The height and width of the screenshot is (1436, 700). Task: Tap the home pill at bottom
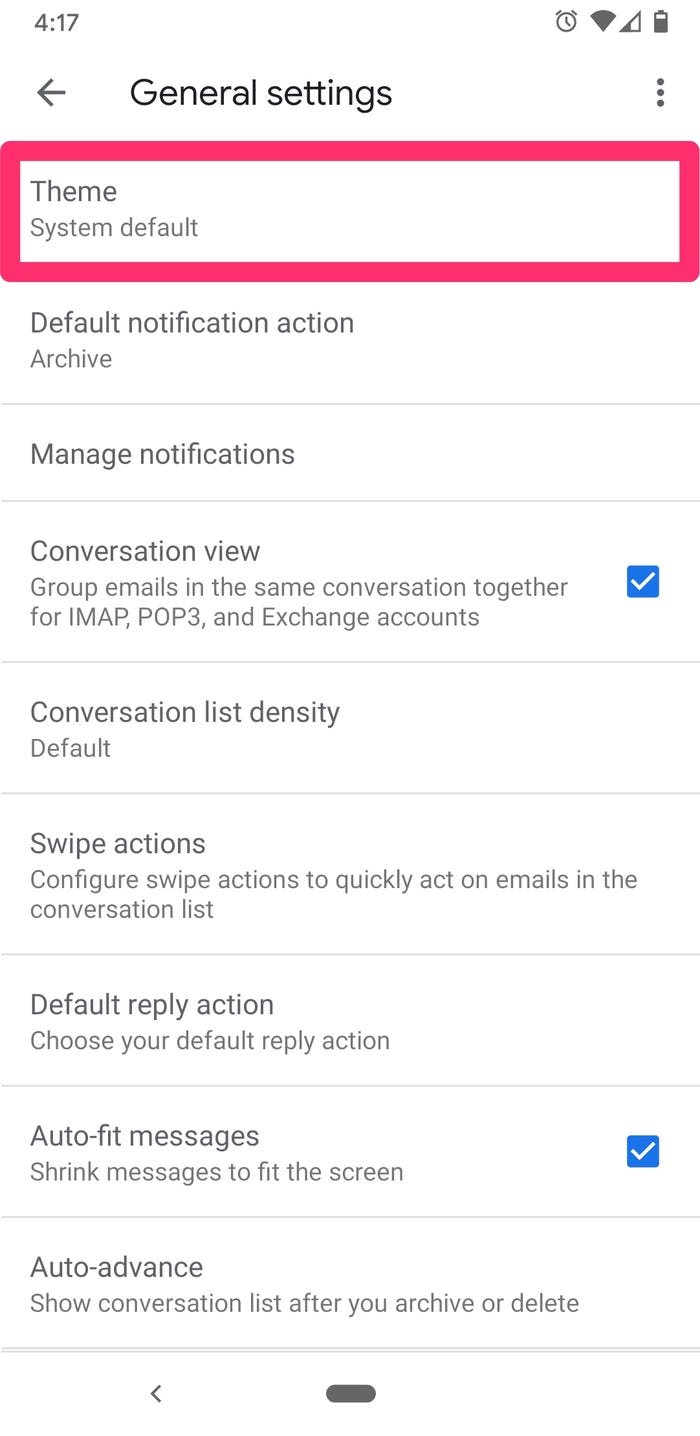pyautogui.click(x=351, y=1393)
